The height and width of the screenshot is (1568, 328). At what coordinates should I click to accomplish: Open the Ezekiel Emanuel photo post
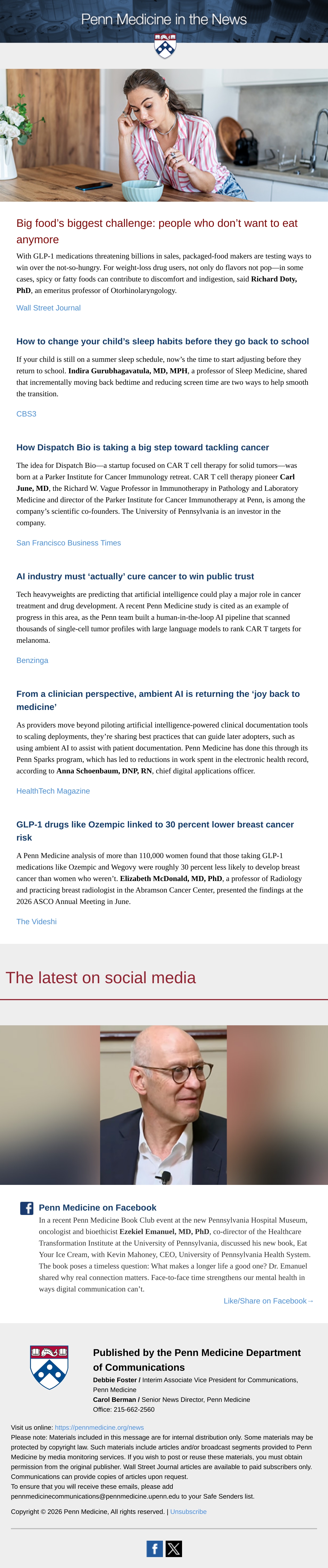point(164,1105)
